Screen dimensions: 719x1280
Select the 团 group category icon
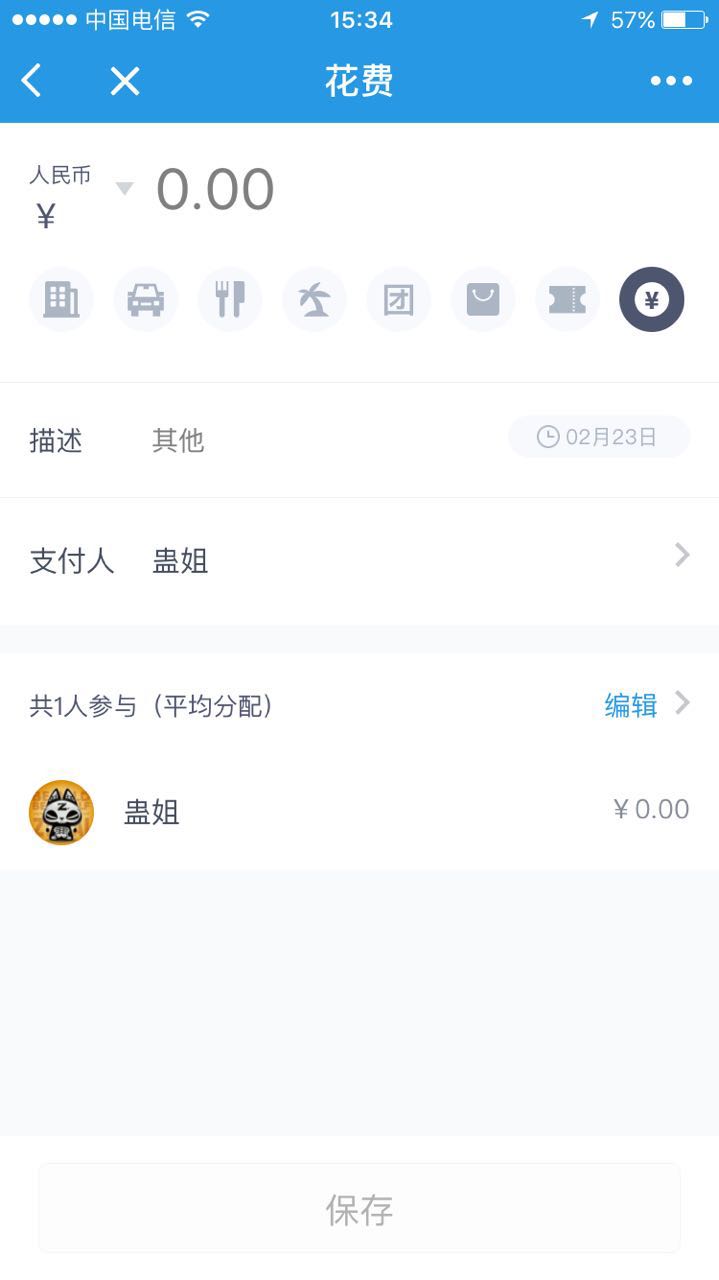tap(399, 299)
